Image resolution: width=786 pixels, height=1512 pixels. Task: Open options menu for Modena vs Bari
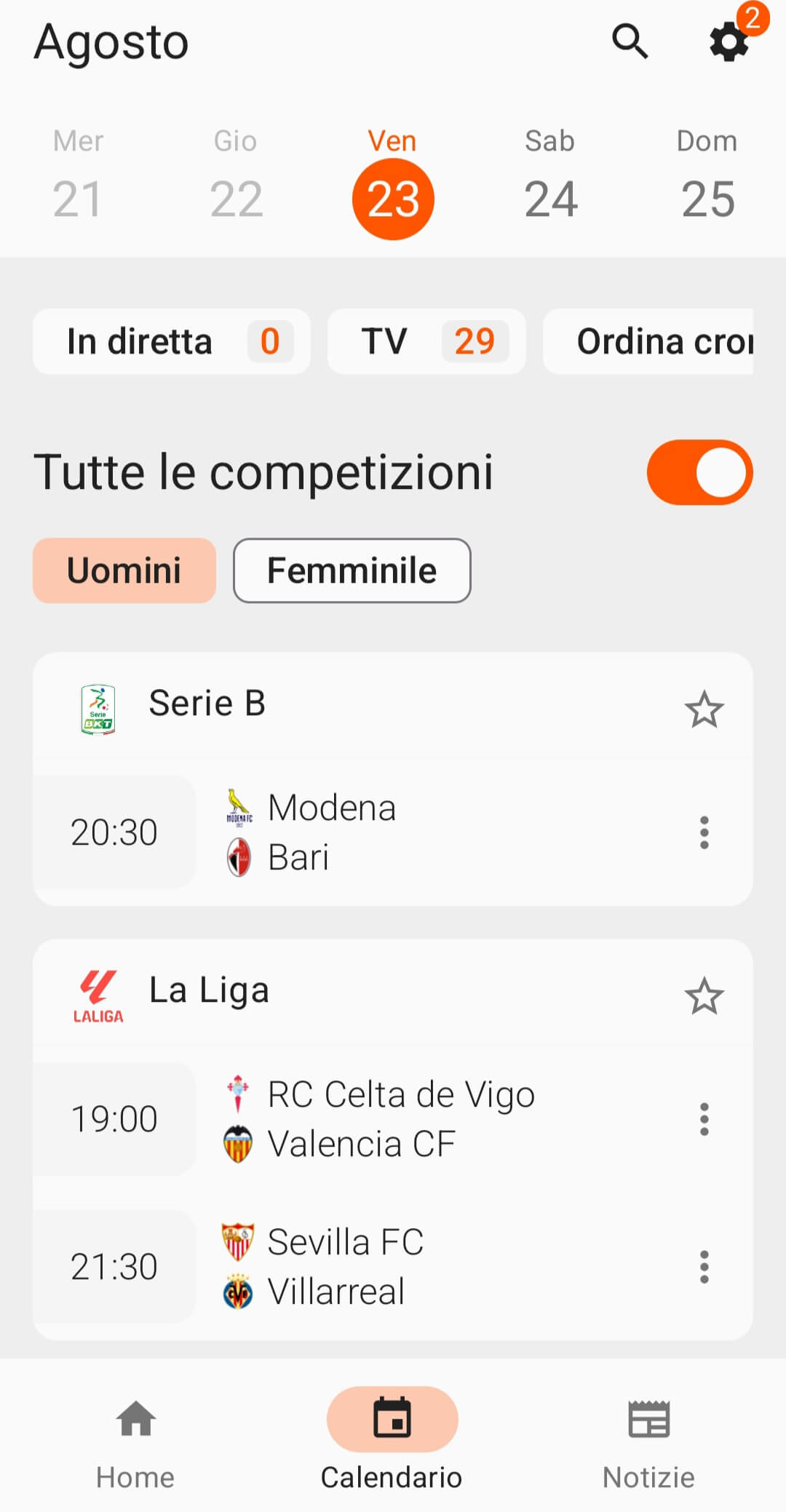704,833
